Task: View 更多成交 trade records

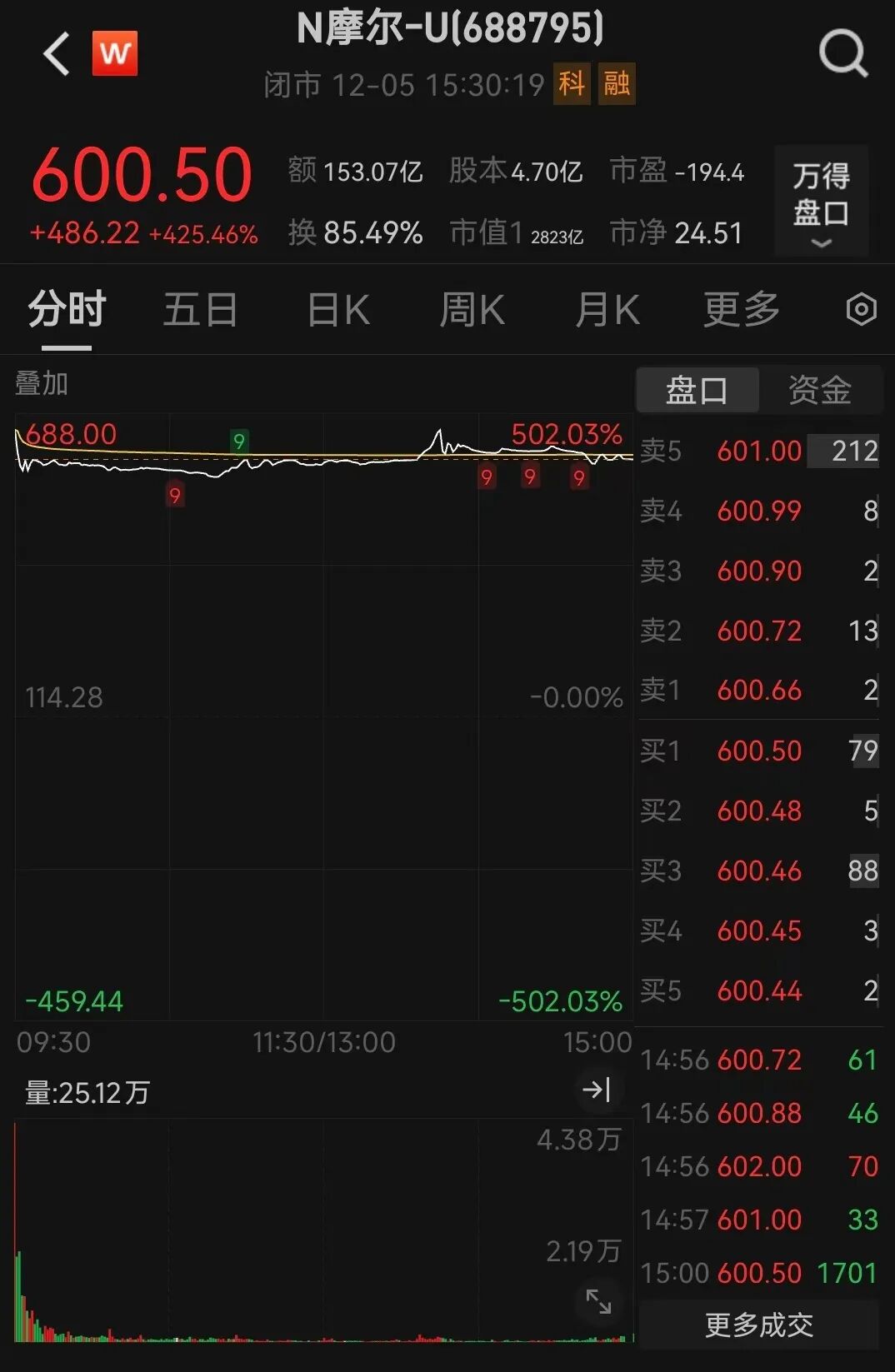Action: 758,1325
